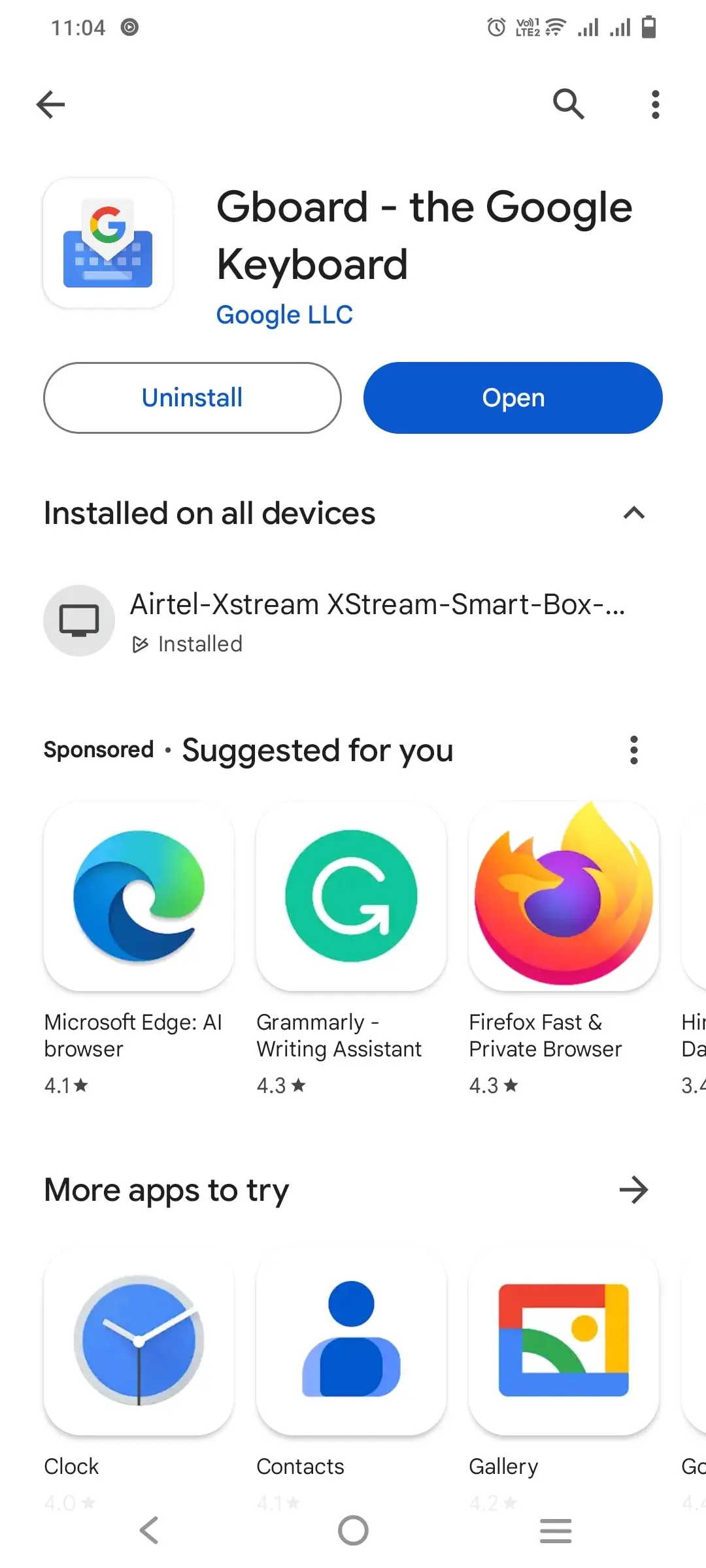Screen dimensions: 706x1568
Task: Expand More apps to try with the arrow
Action: (633, 1190)
